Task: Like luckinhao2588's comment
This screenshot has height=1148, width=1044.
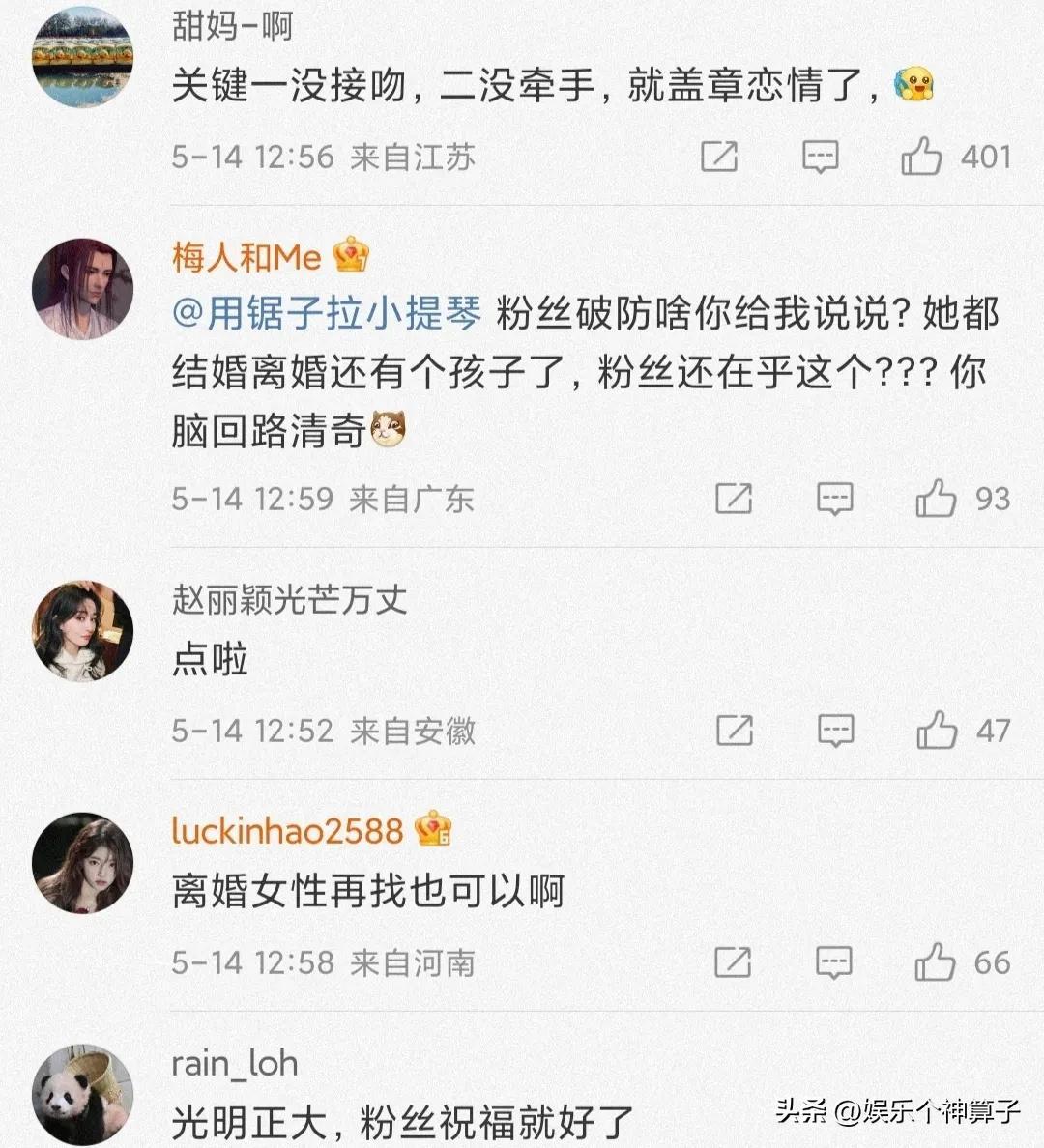Action: click(935, 962)
